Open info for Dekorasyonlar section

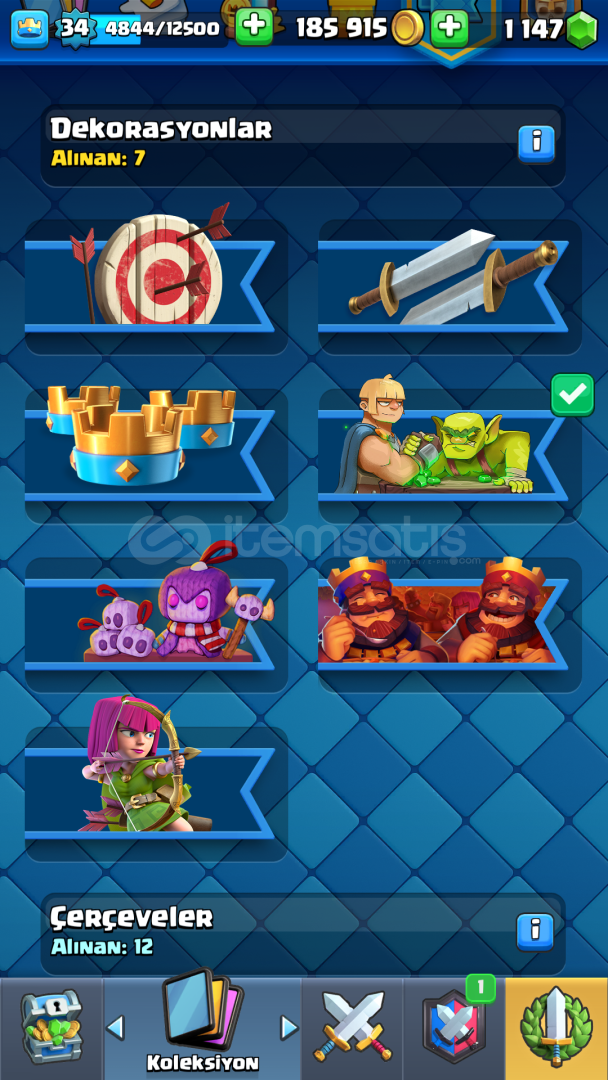pyautogui.click(x=536, y=143)
